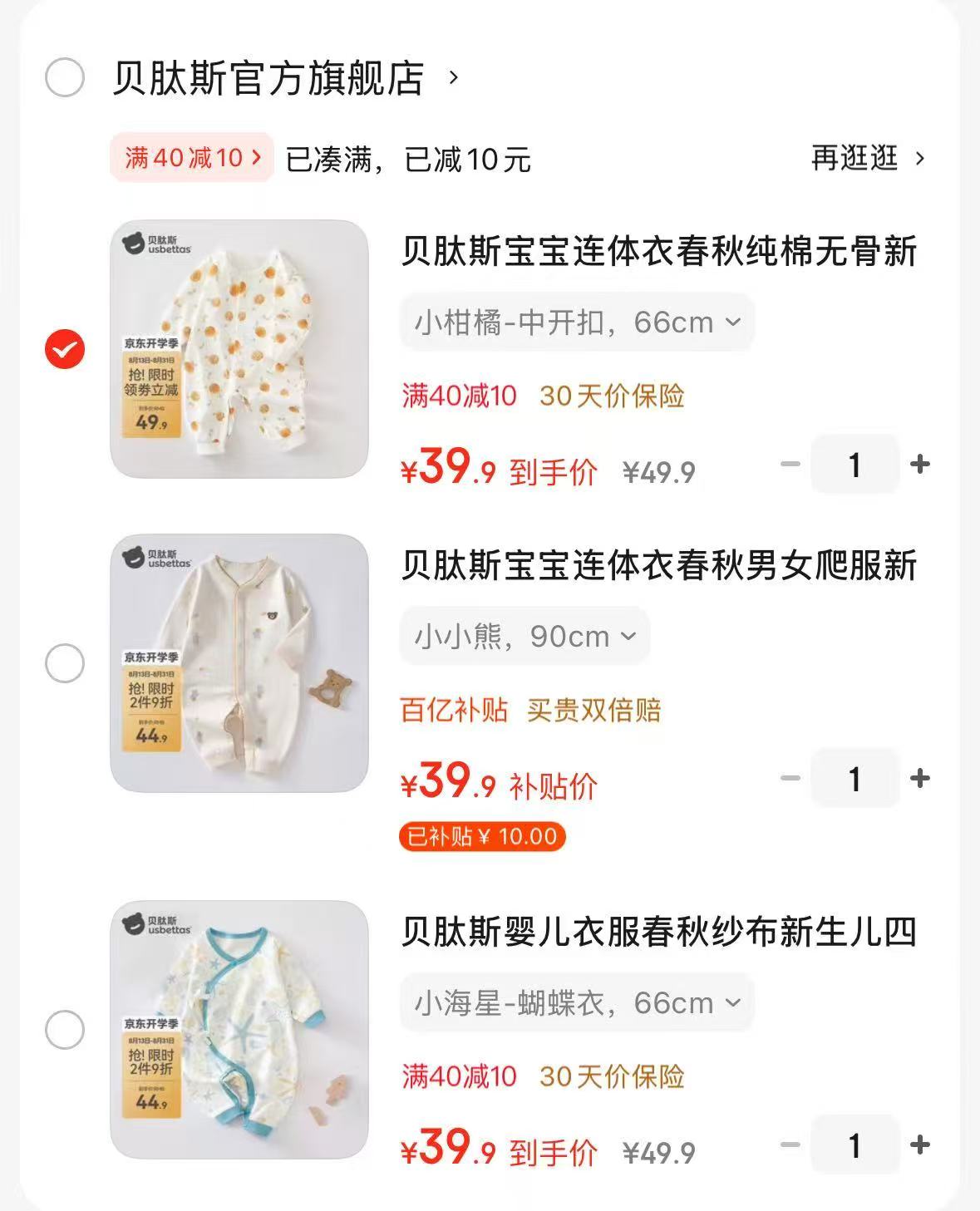Open the 小小熊 90cm spec dropdown
This screenshot has width=980, height=1211.
(x=525, y=636)
